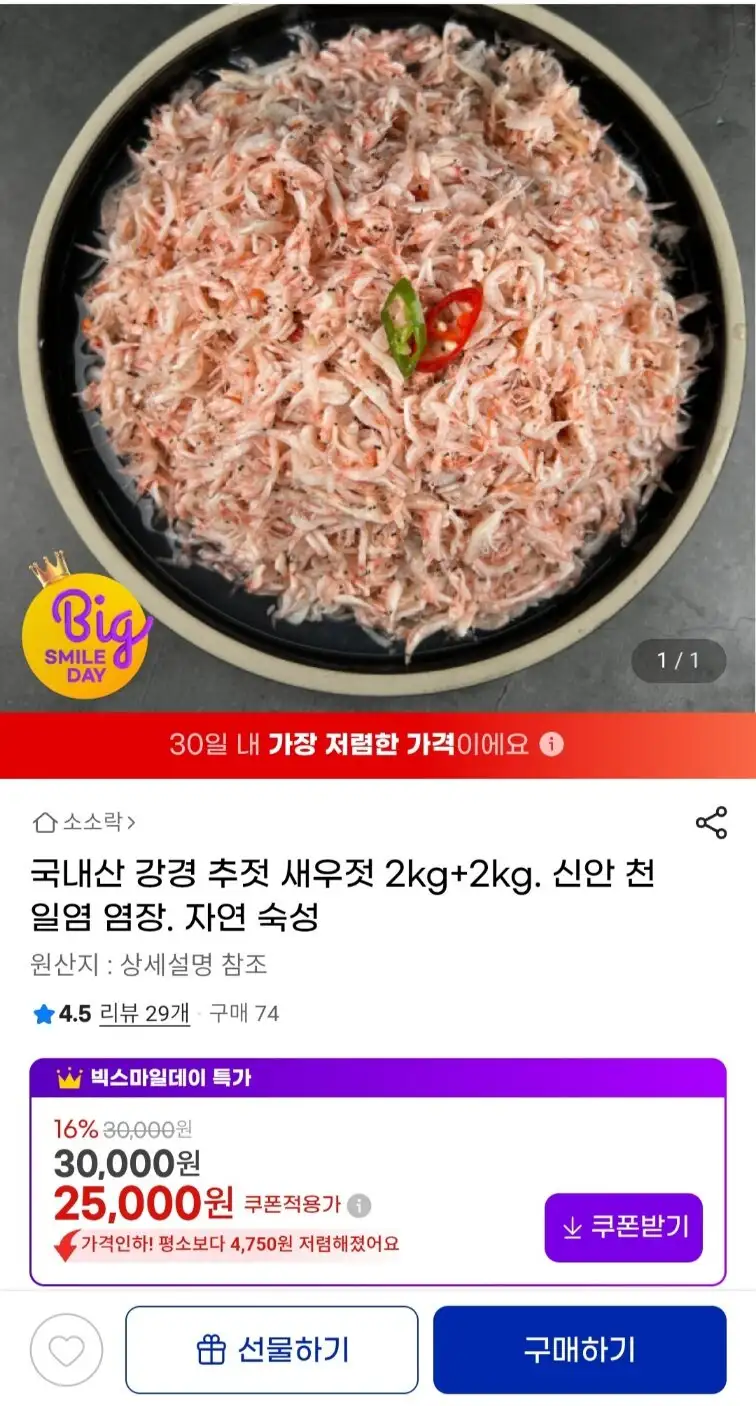
Task: Add this item to wishlist heart
Action: pyautogui.click(x=67, y=1350)
